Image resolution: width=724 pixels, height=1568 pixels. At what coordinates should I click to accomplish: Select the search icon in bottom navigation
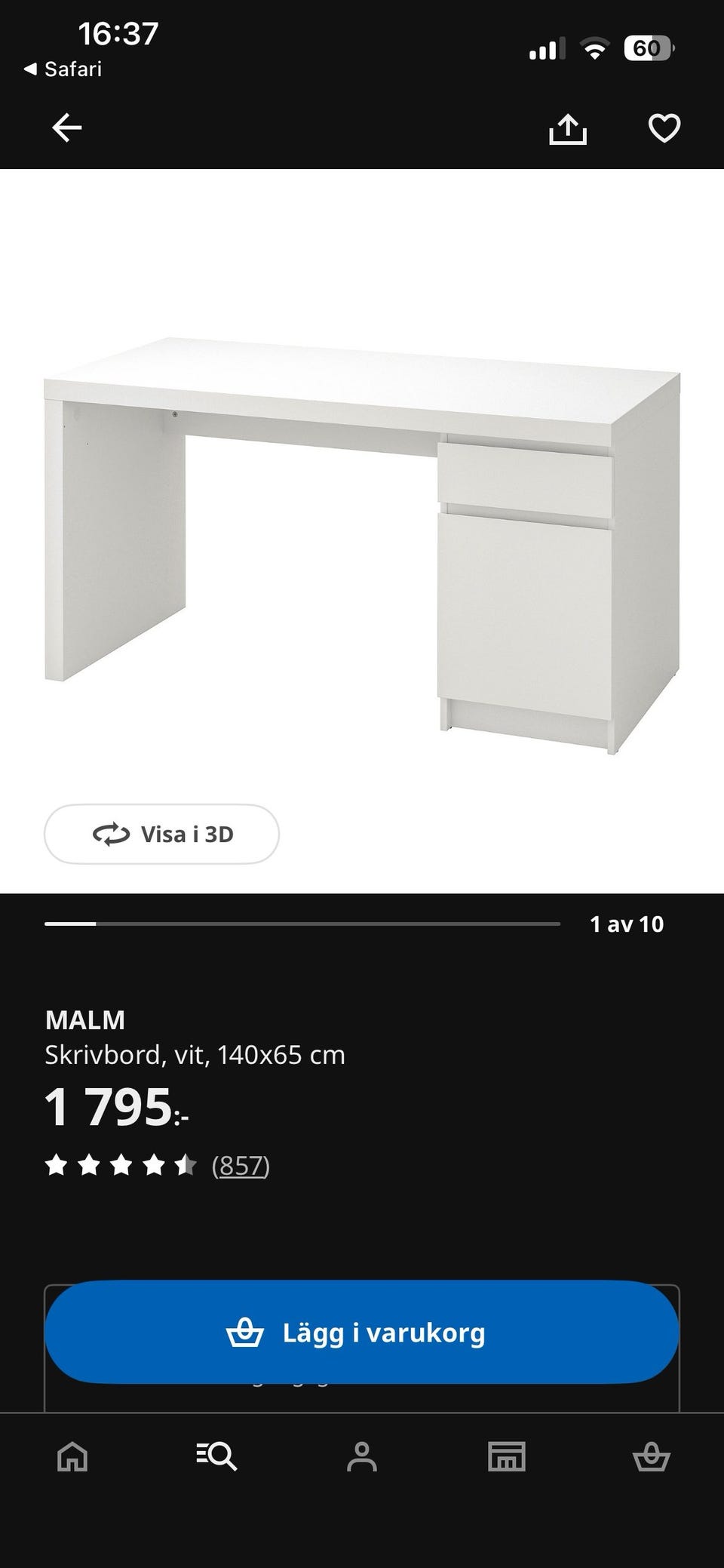216,1456
